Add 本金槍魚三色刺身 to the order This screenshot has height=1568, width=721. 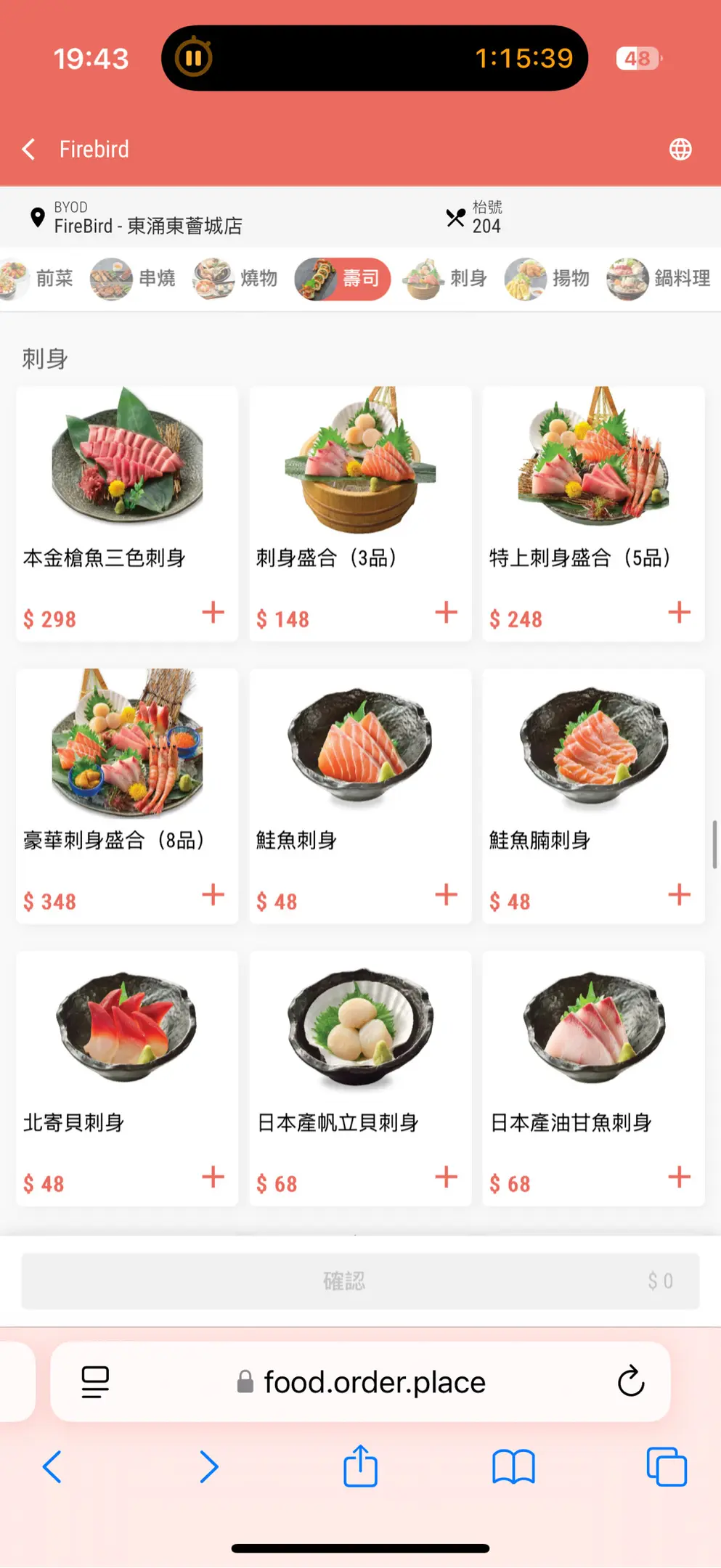213,612
